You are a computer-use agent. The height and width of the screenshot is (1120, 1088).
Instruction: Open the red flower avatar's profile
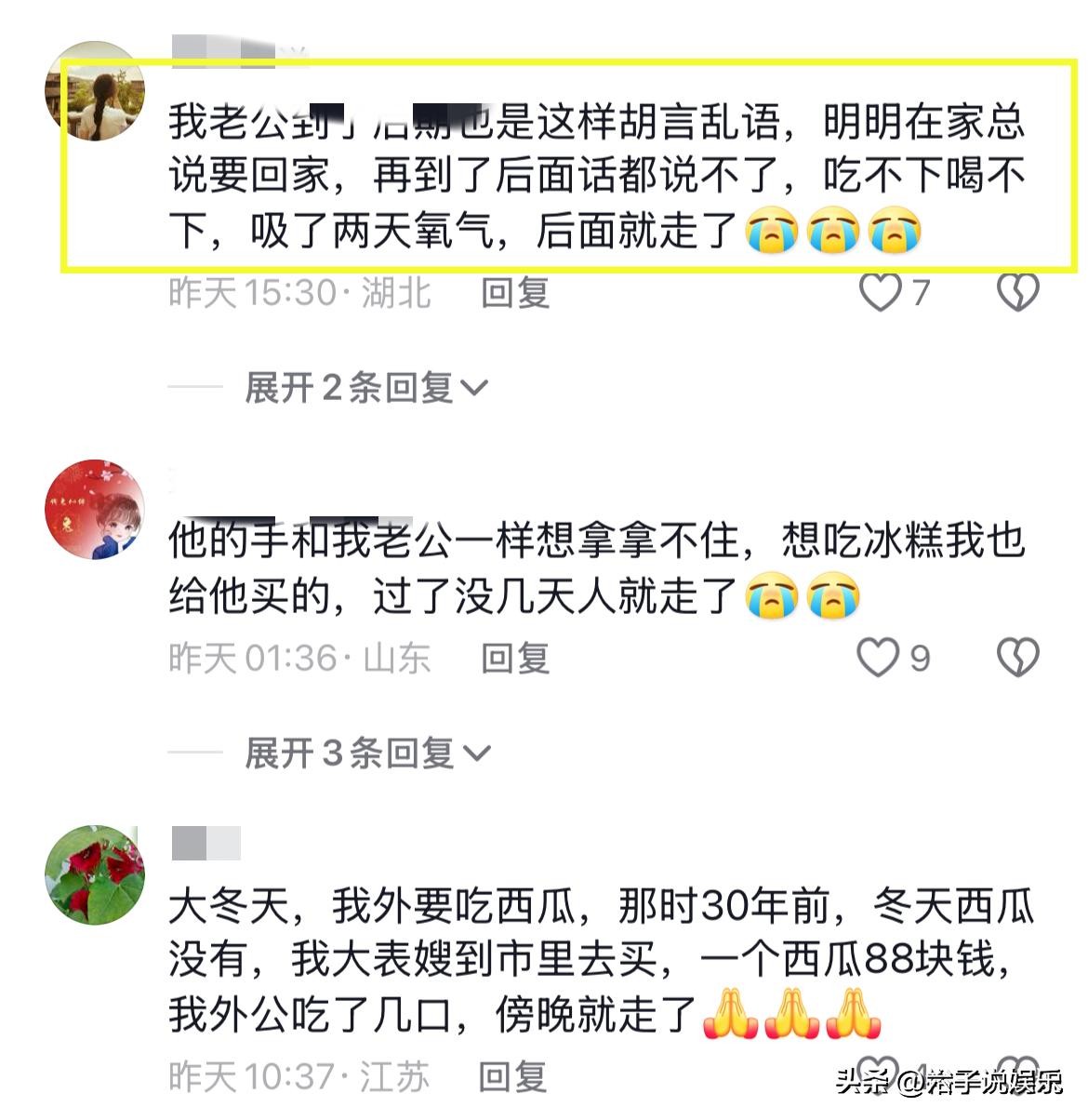pyautogui.click(x=95, y=874)
